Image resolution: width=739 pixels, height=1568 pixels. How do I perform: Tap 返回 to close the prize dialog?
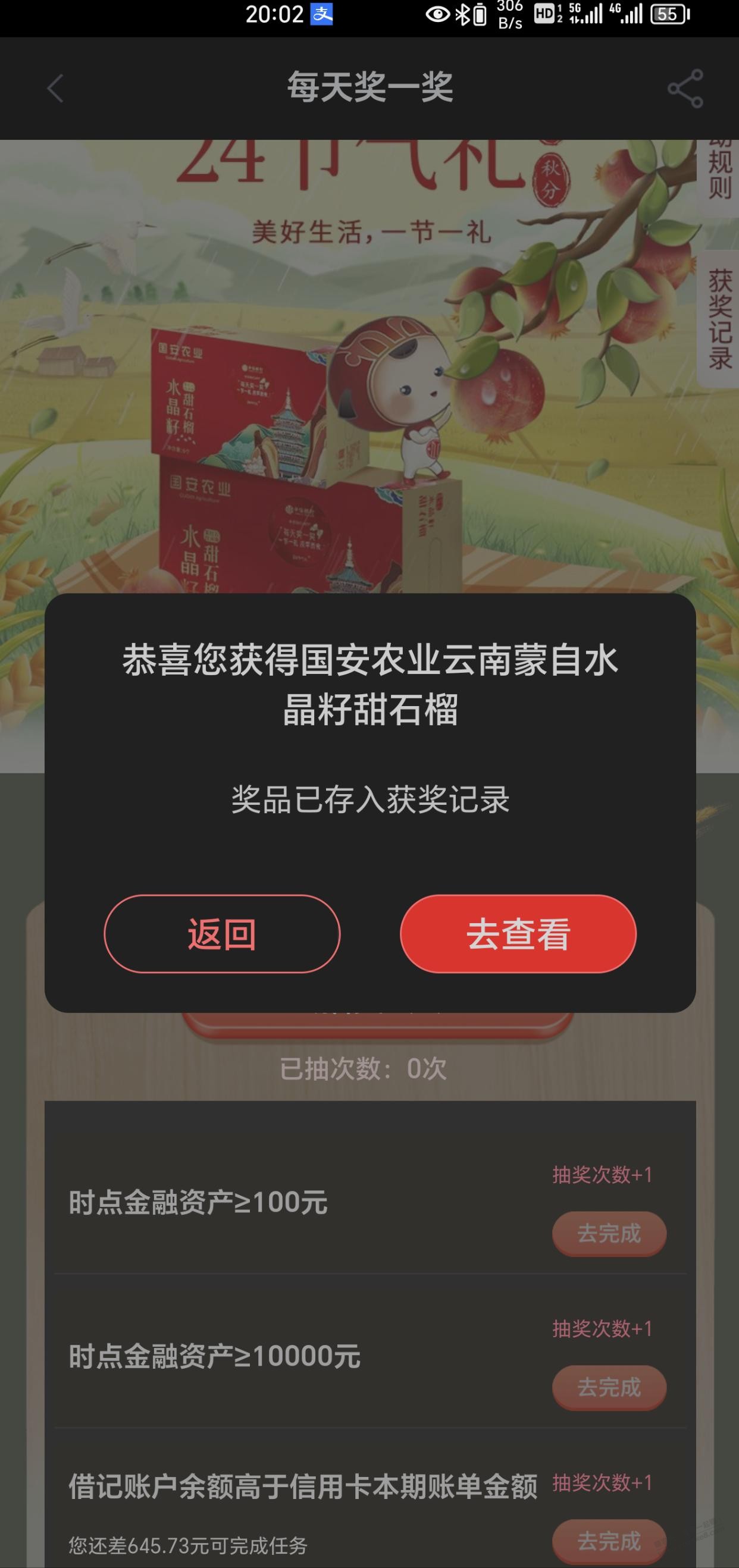[x=221, y=933]
